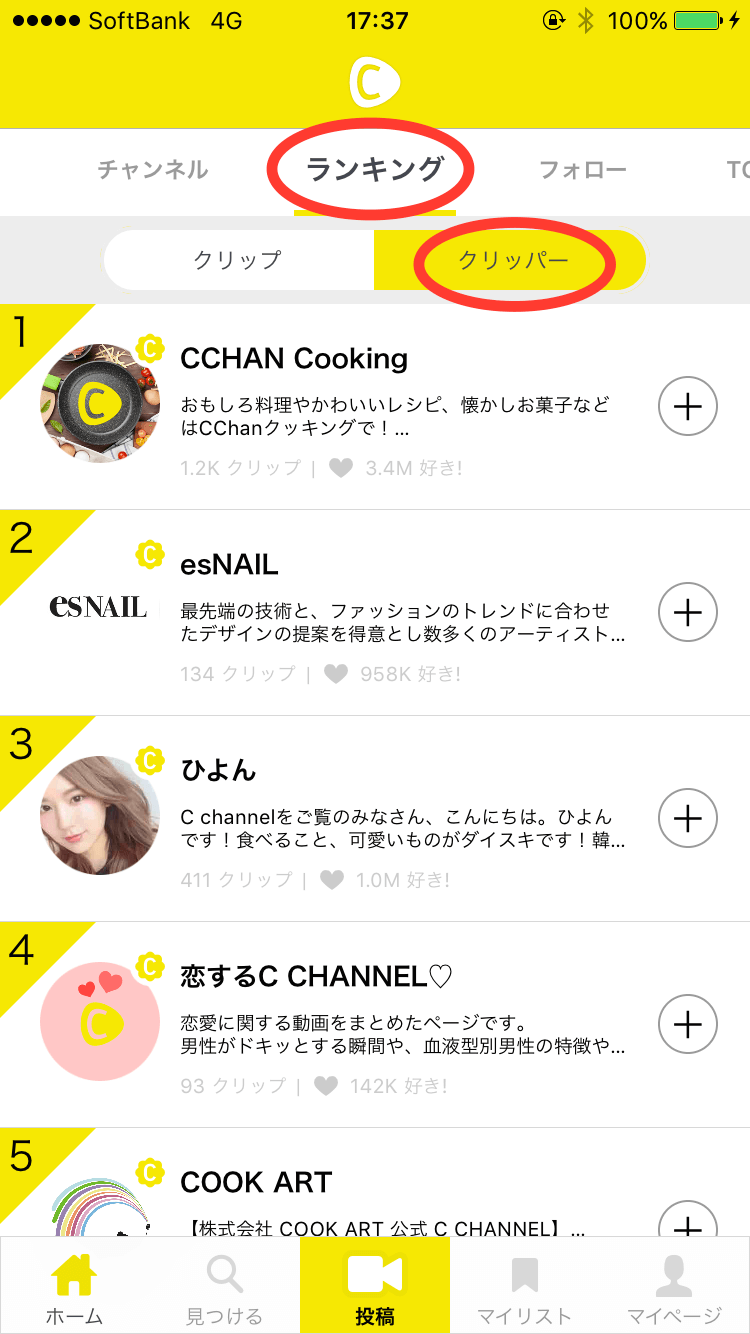Tap plus button next to ひよん
This screenshot has width=750, height=1334.
point(687,818)
